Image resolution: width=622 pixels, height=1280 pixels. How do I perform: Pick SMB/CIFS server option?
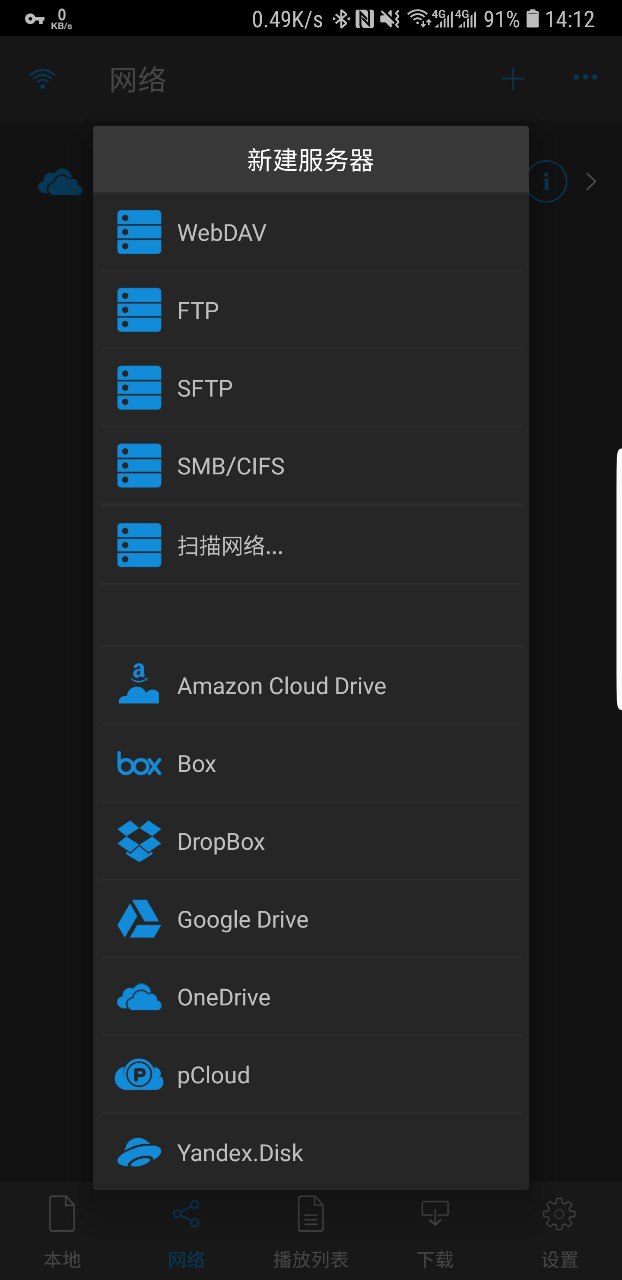(310, 466)
